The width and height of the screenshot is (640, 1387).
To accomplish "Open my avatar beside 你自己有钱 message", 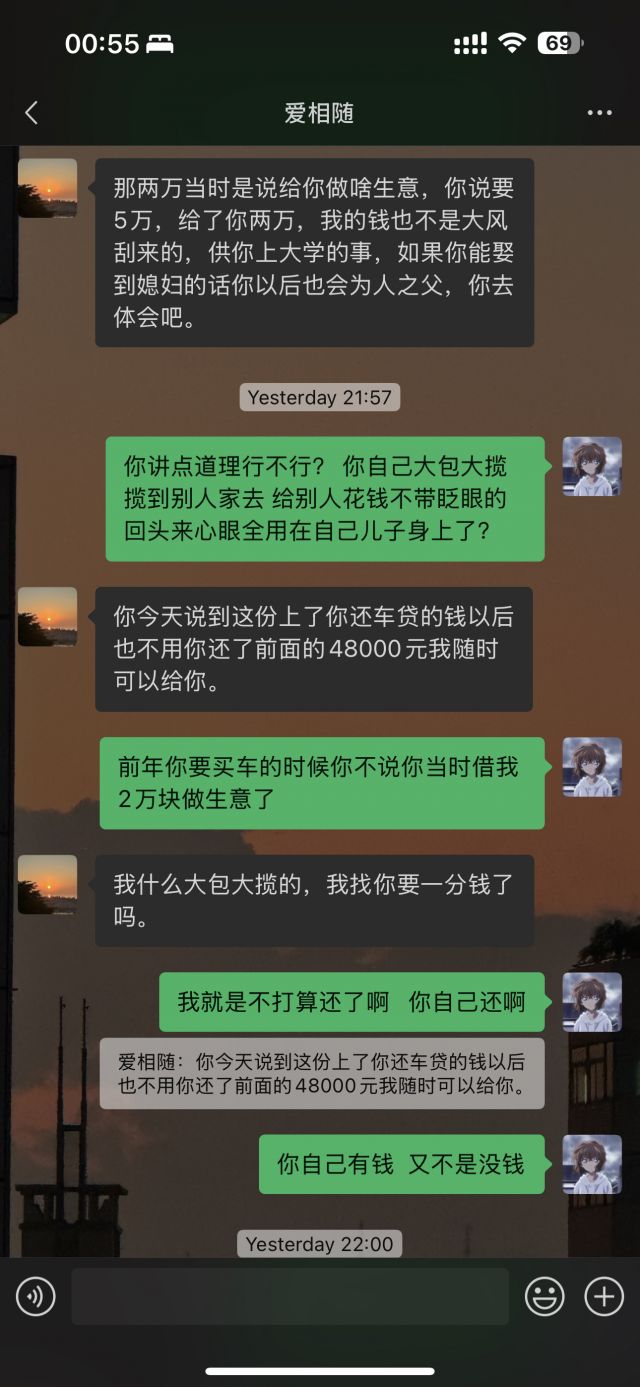I will 592,1164.
